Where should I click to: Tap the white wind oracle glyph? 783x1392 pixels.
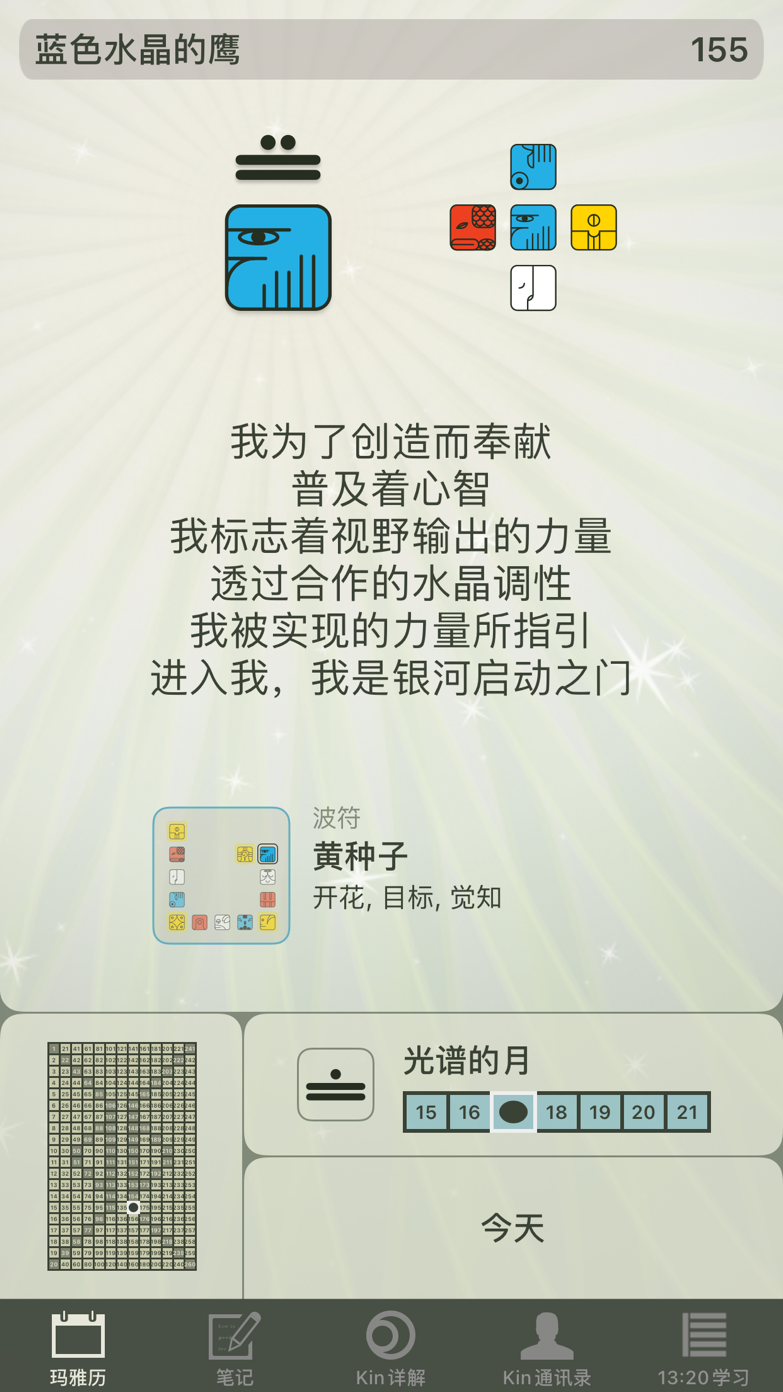pos(533,288)
